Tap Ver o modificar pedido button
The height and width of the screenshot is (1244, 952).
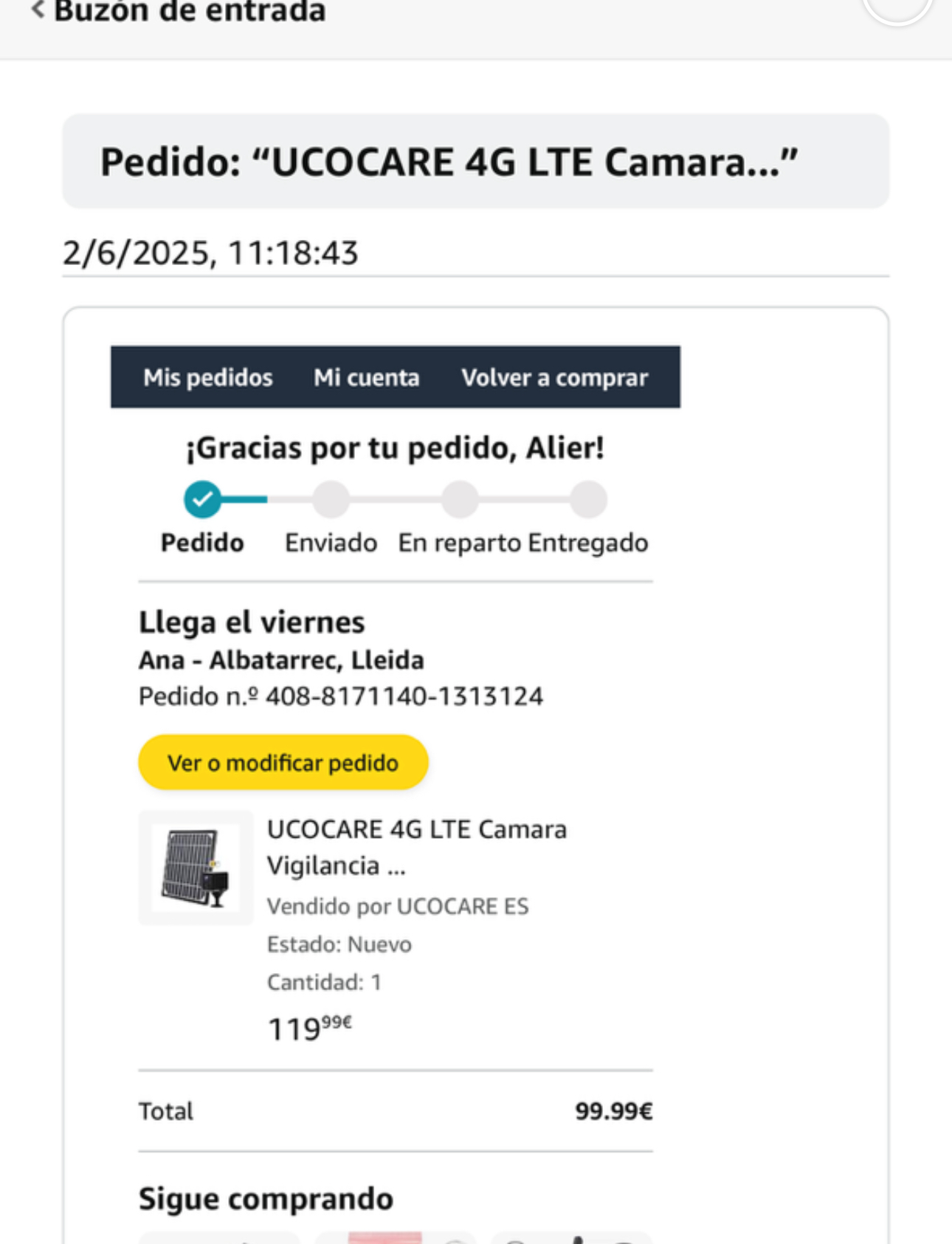(283, 763)
